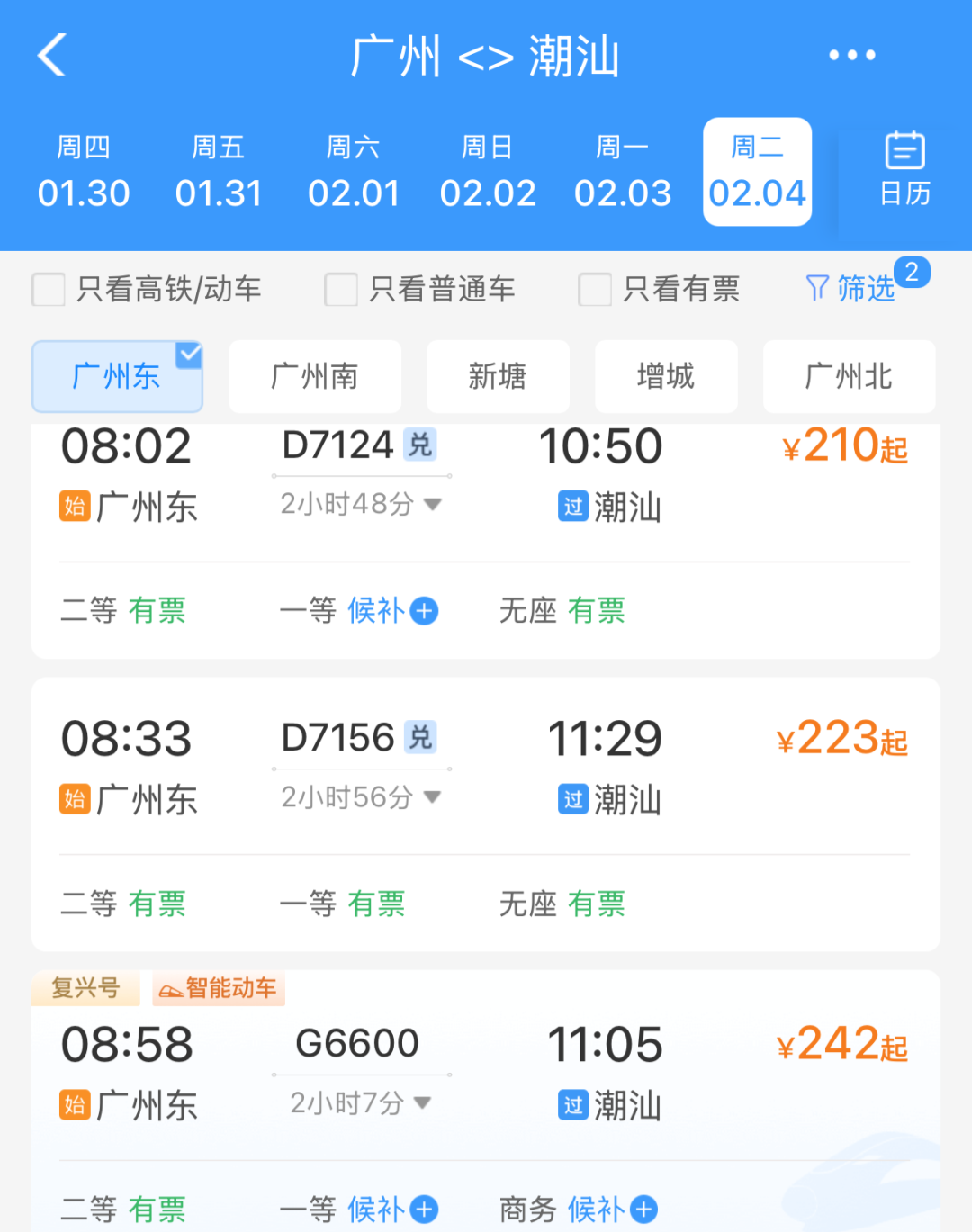Image resolution: width=972 pixels, height=1232 pixels.
Task: Select date 周一 02.03
Action: click(x=623, y=172)
